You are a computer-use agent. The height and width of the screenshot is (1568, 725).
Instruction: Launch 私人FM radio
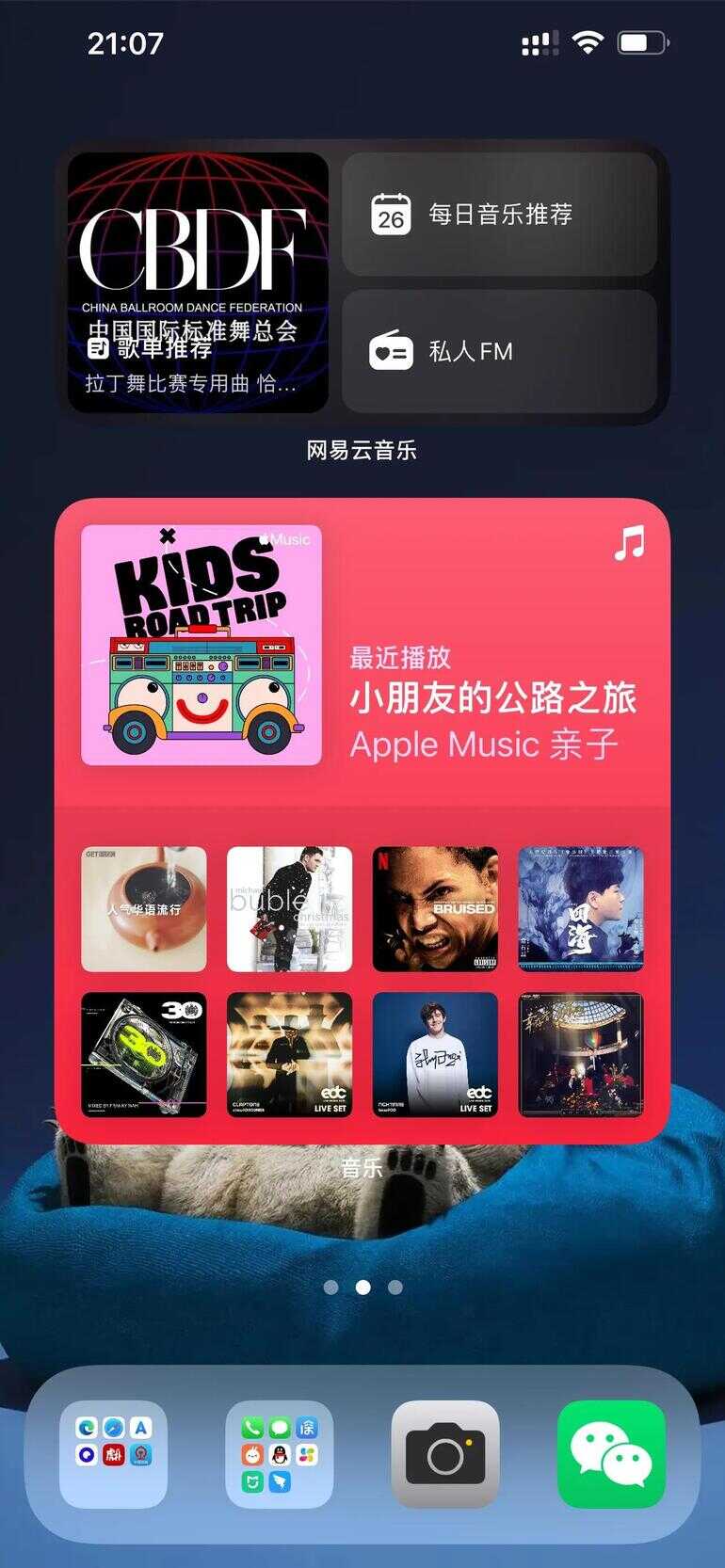[x=499, y=351]
